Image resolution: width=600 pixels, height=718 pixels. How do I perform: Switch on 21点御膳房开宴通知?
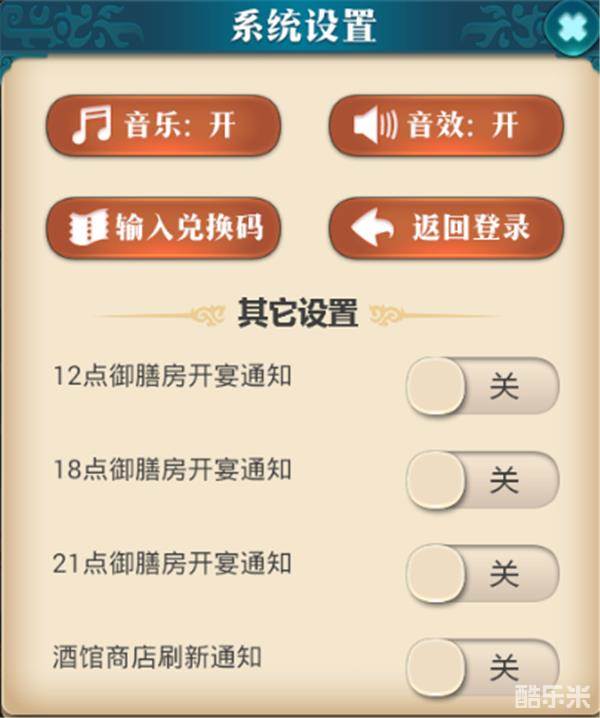(482, 574)
